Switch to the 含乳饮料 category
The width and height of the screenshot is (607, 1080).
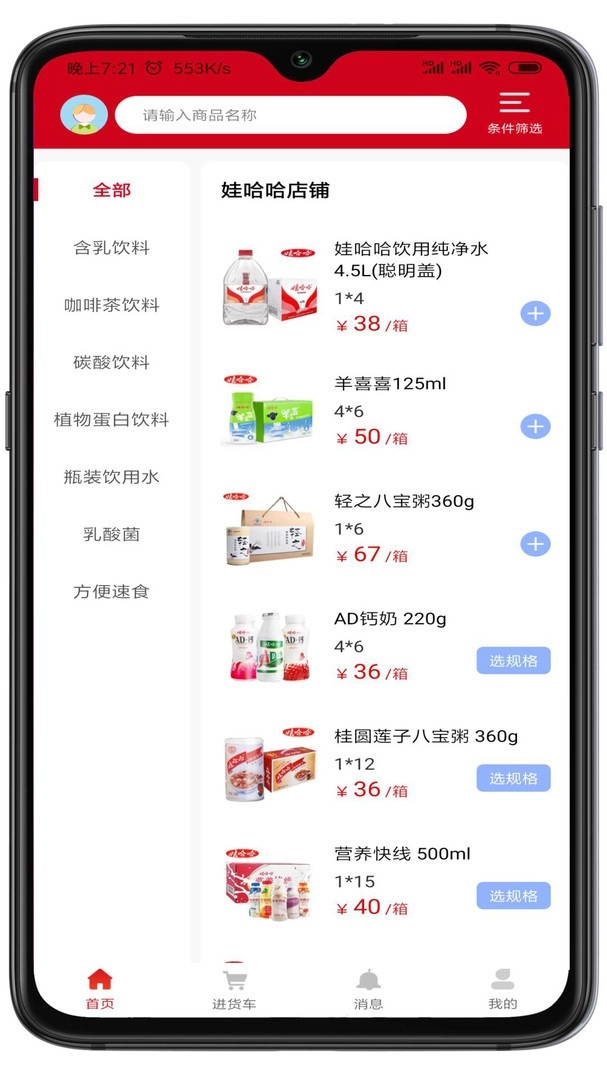111,248
